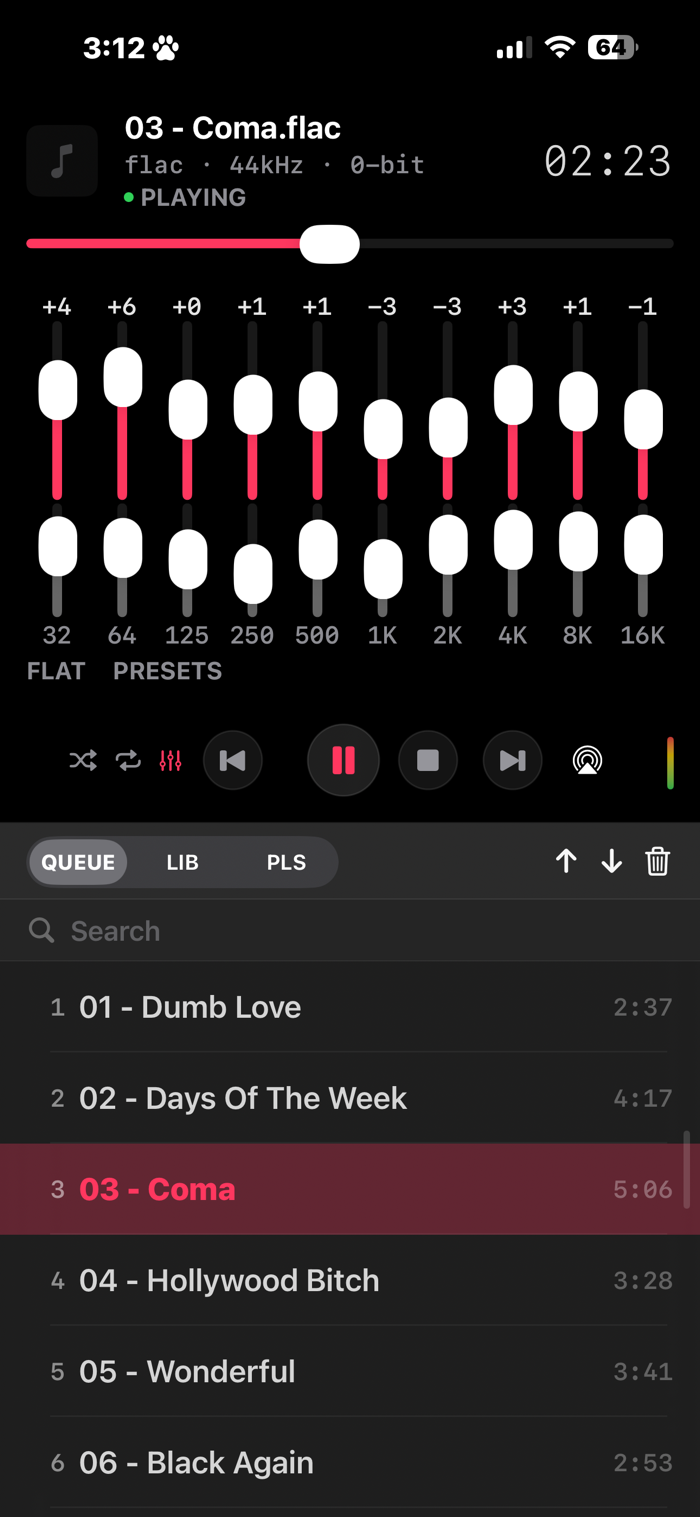This screenshot has height=1517, width=700.
Task: Skip to the next track
Action: 513,761
